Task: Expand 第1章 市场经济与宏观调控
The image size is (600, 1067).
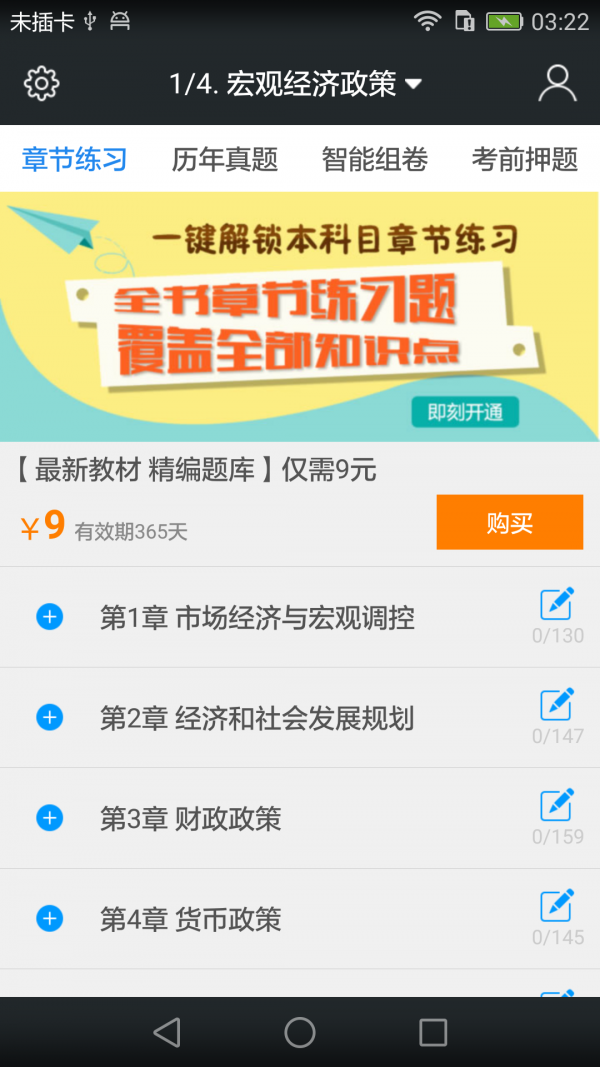Action: pyautogui.click(x=50, y=617)
